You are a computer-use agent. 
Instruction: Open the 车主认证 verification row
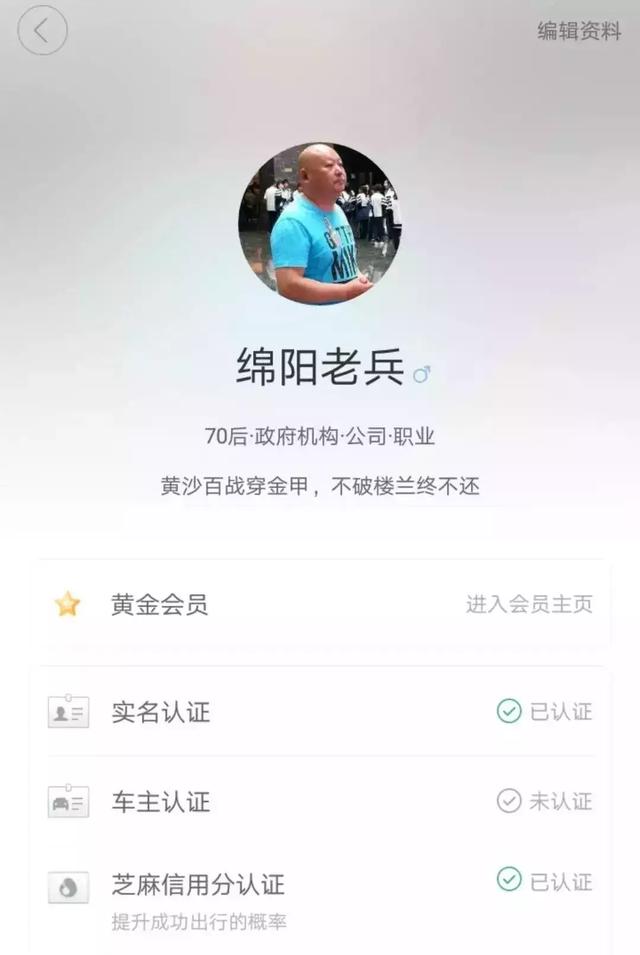pyautogui.click(x=320, y=801)
